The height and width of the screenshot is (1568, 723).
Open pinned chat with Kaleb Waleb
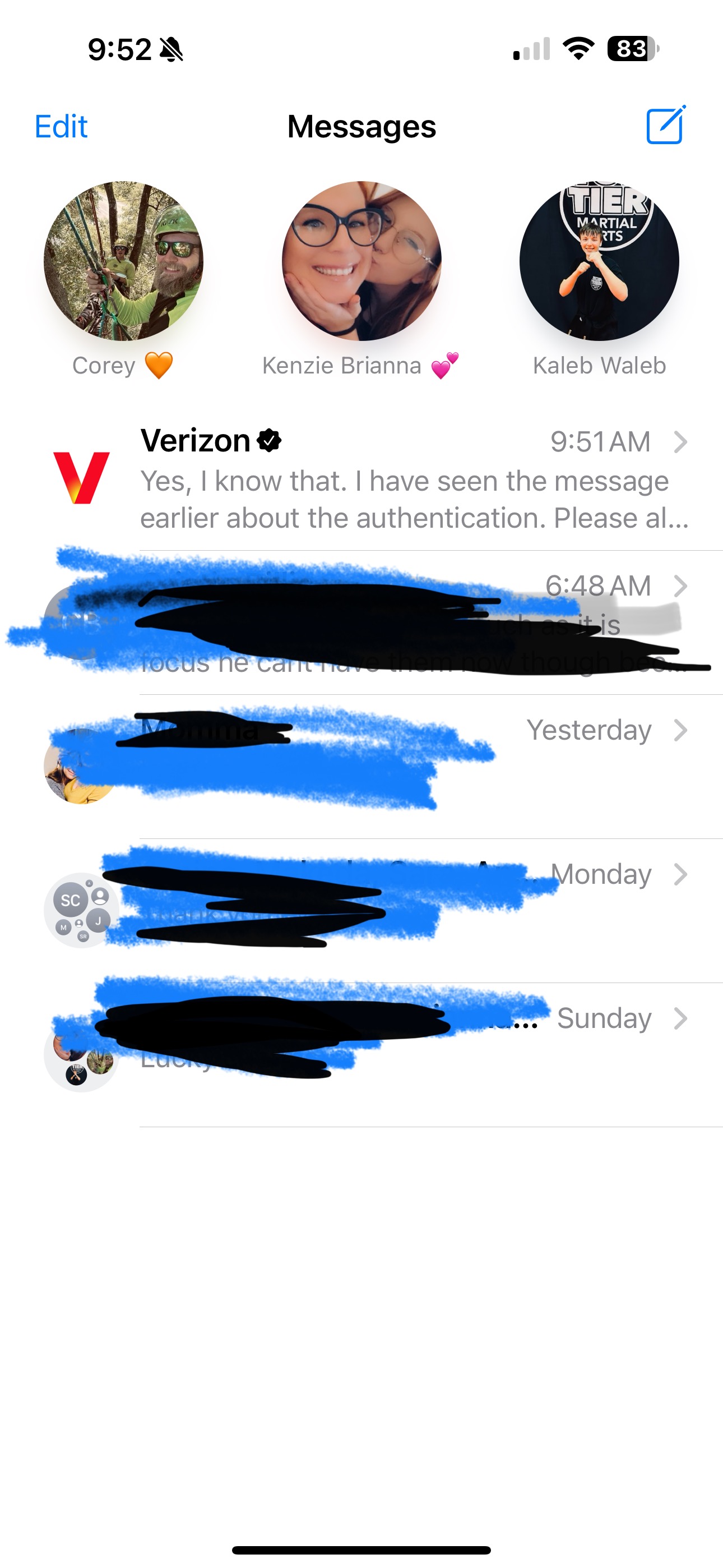599,261
